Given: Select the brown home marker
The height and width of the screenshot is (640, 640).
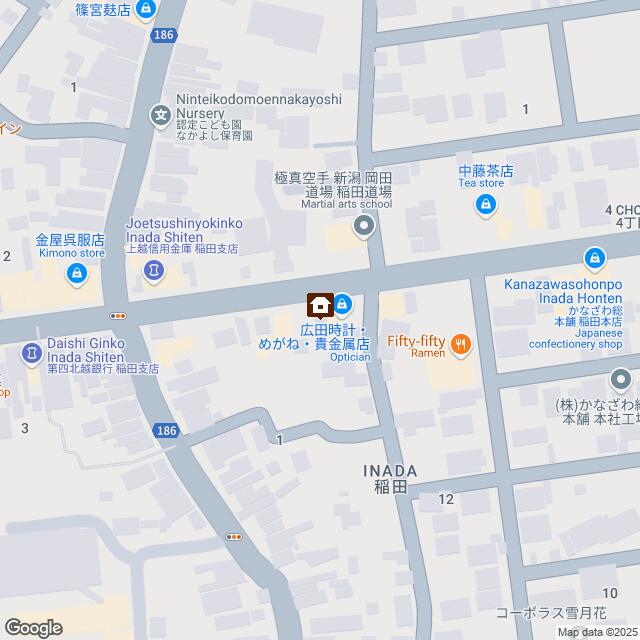Looking at the screenshot, I should [x=320, y=304].
